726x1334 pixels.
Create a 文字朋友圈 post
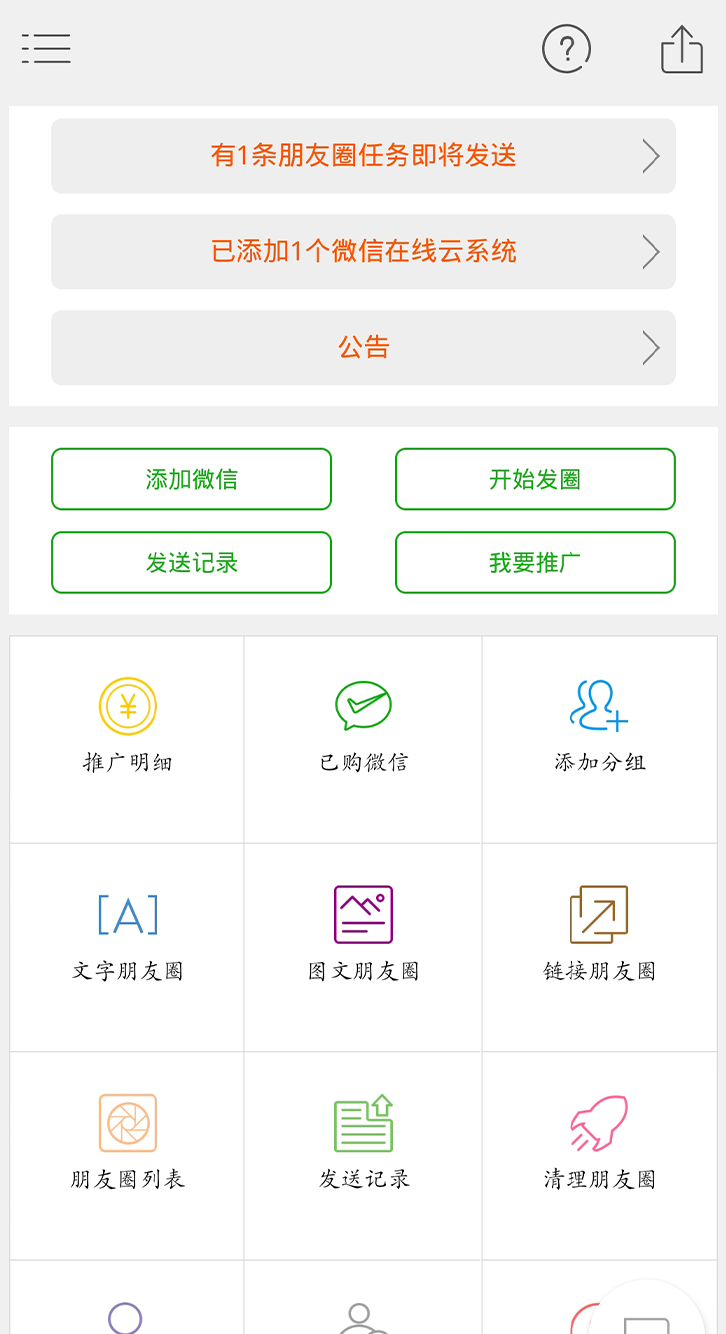click(127, 935)
